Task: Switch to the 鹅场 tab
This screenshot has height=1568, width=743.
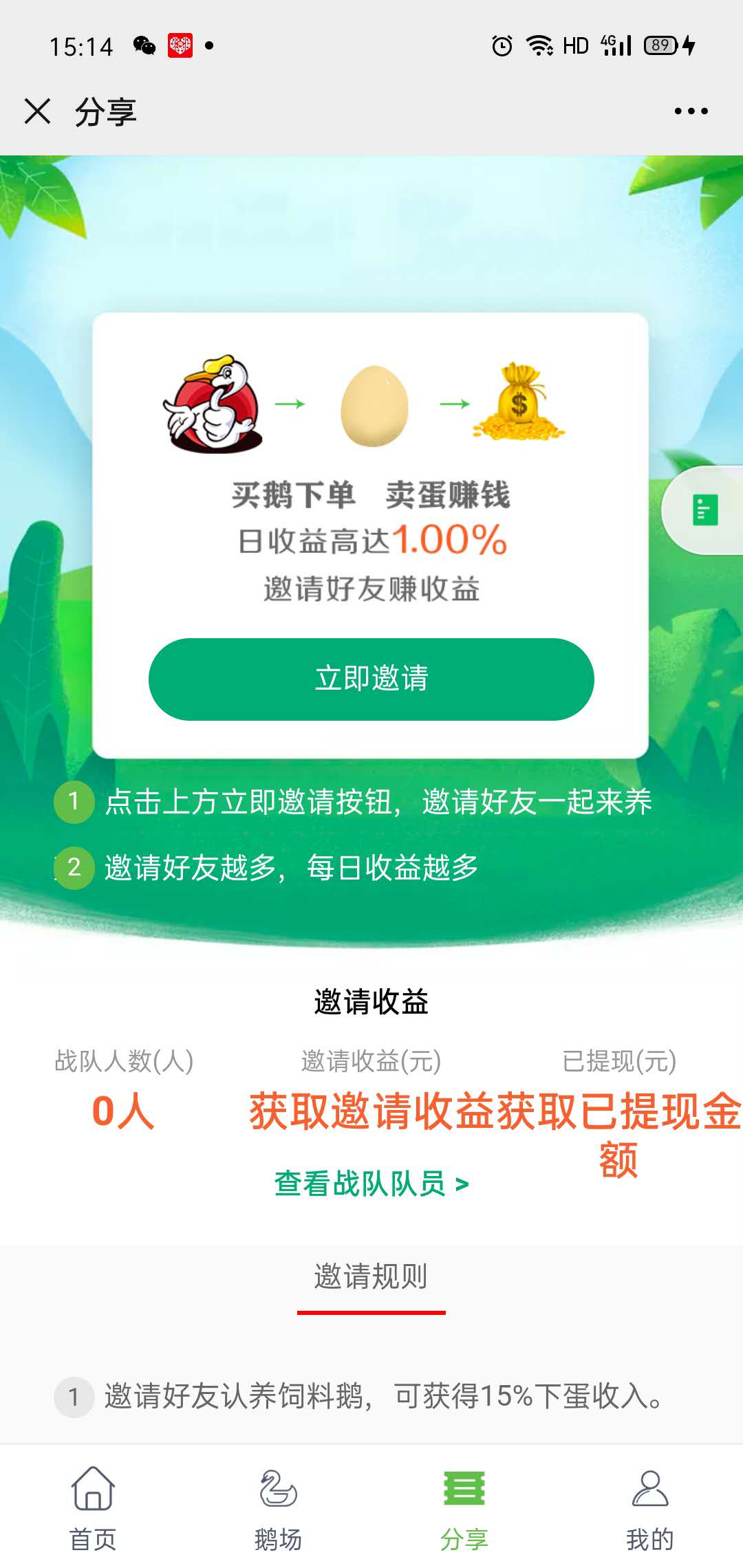Action: tap(278, 1507)
